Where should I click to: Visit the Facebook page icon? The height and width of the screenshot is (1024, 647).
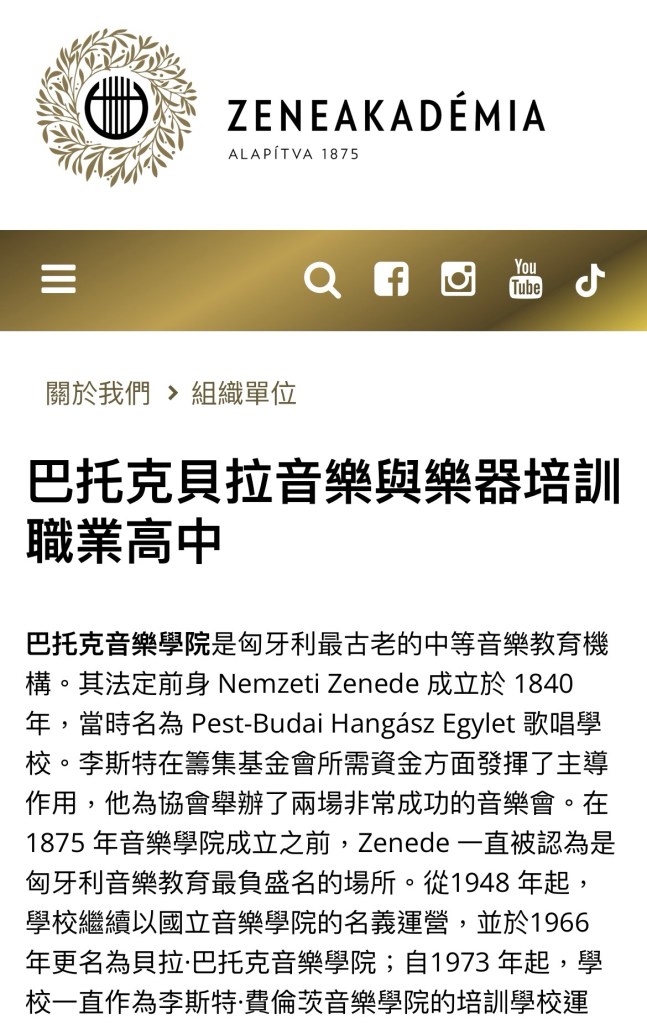(391, 279)
